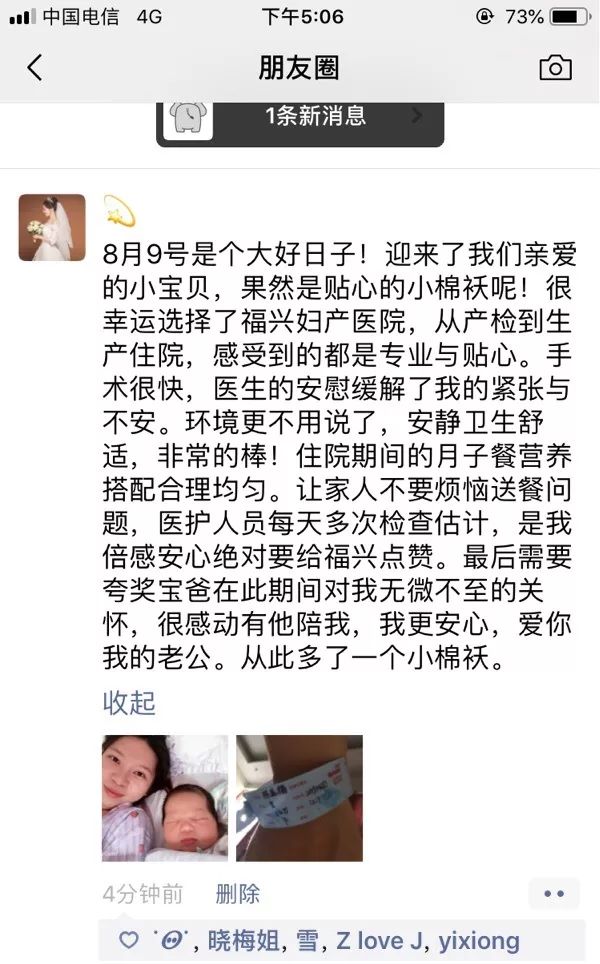Open the like and comment menu
Screen dimensions: 600x964
(554, 893)
